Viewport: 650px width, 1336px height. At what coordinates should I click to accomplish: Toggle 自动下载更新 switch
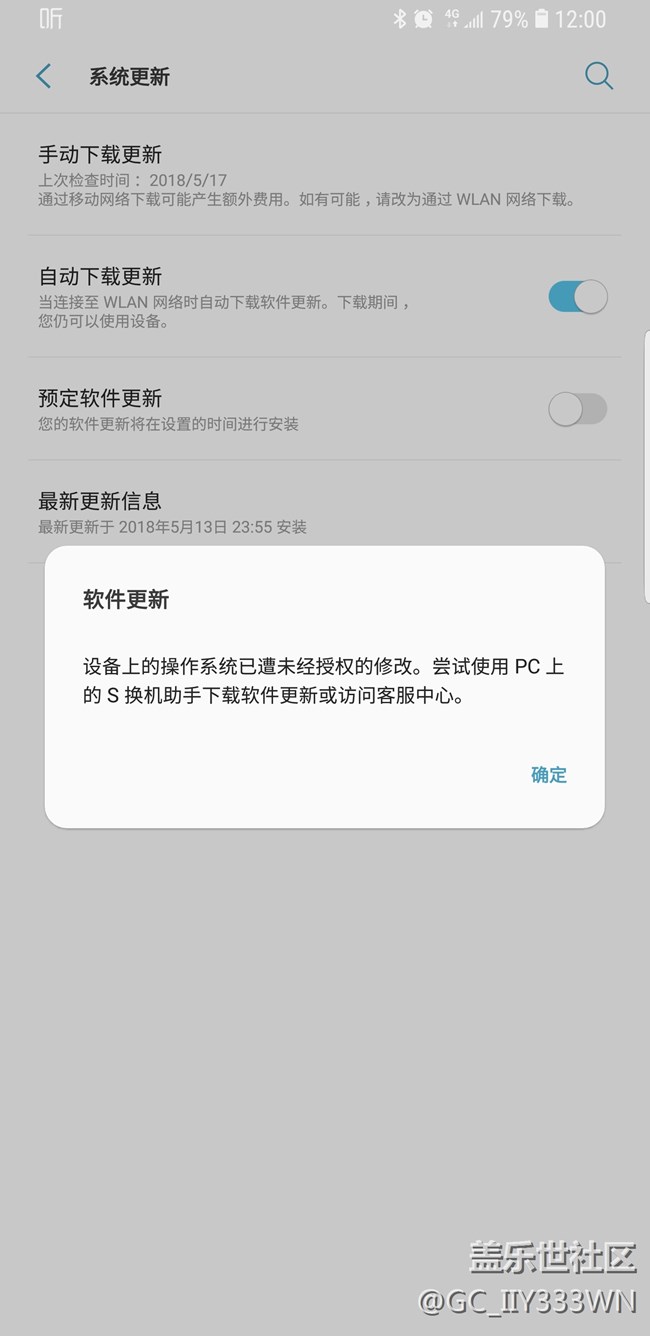click(578, 297)
